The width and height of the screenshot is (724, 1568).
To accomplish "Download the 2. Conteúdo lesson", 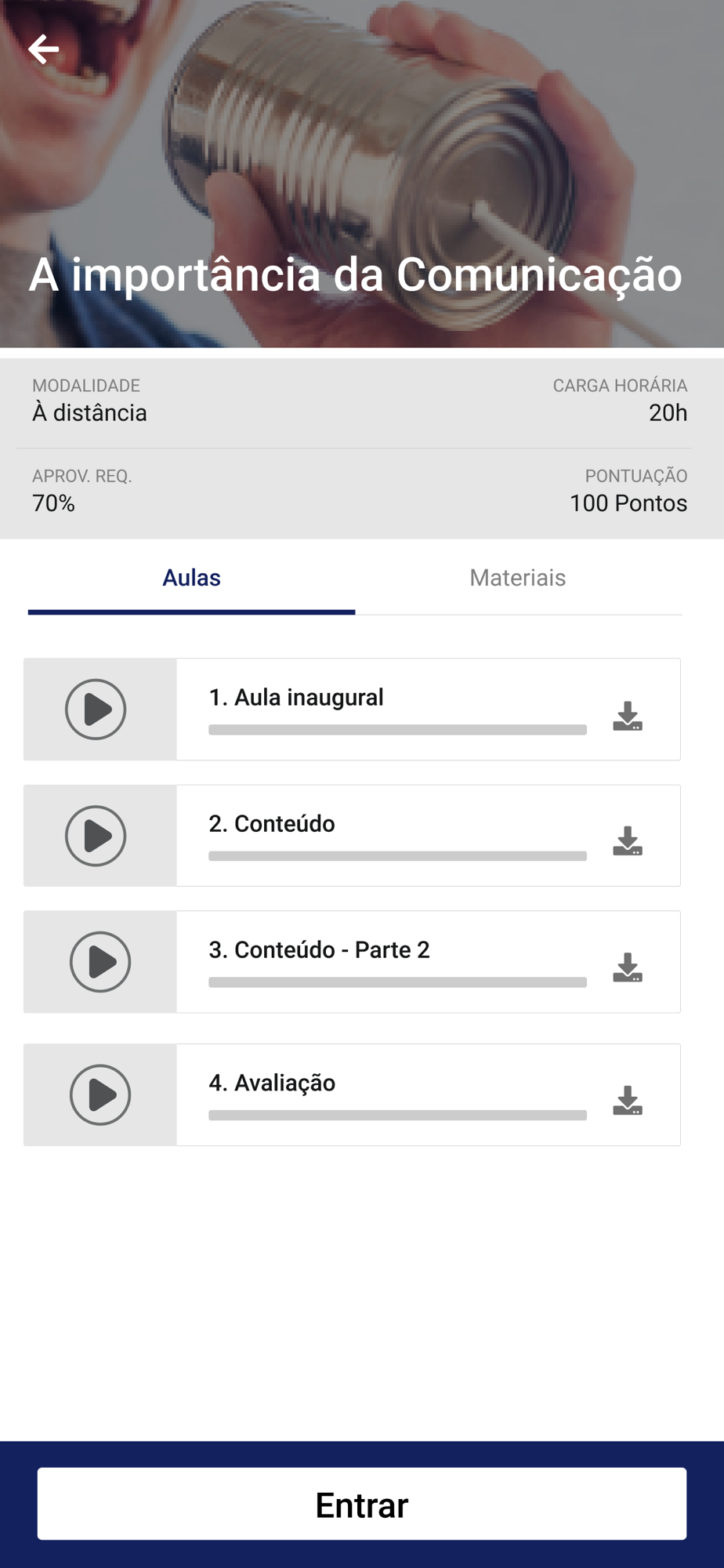I will 628,841.
